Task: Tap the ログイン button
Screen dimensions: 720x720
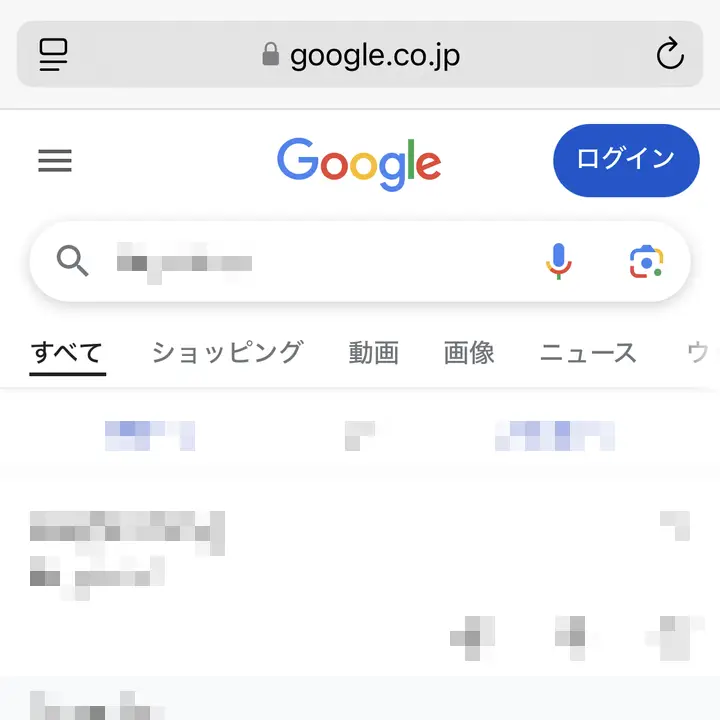Action: (x=625, y=160)
